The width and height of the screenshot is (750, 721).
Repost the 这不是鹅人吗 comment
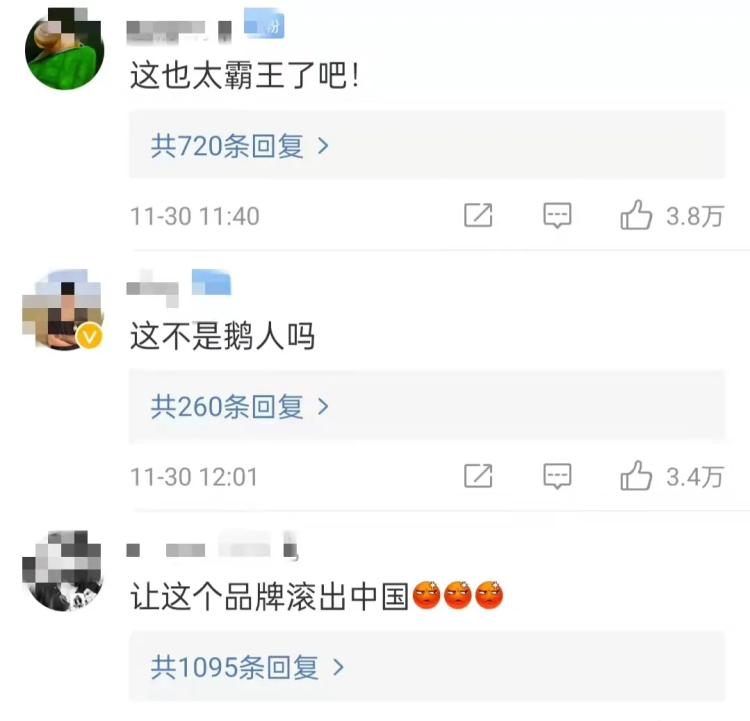point(478,476)
